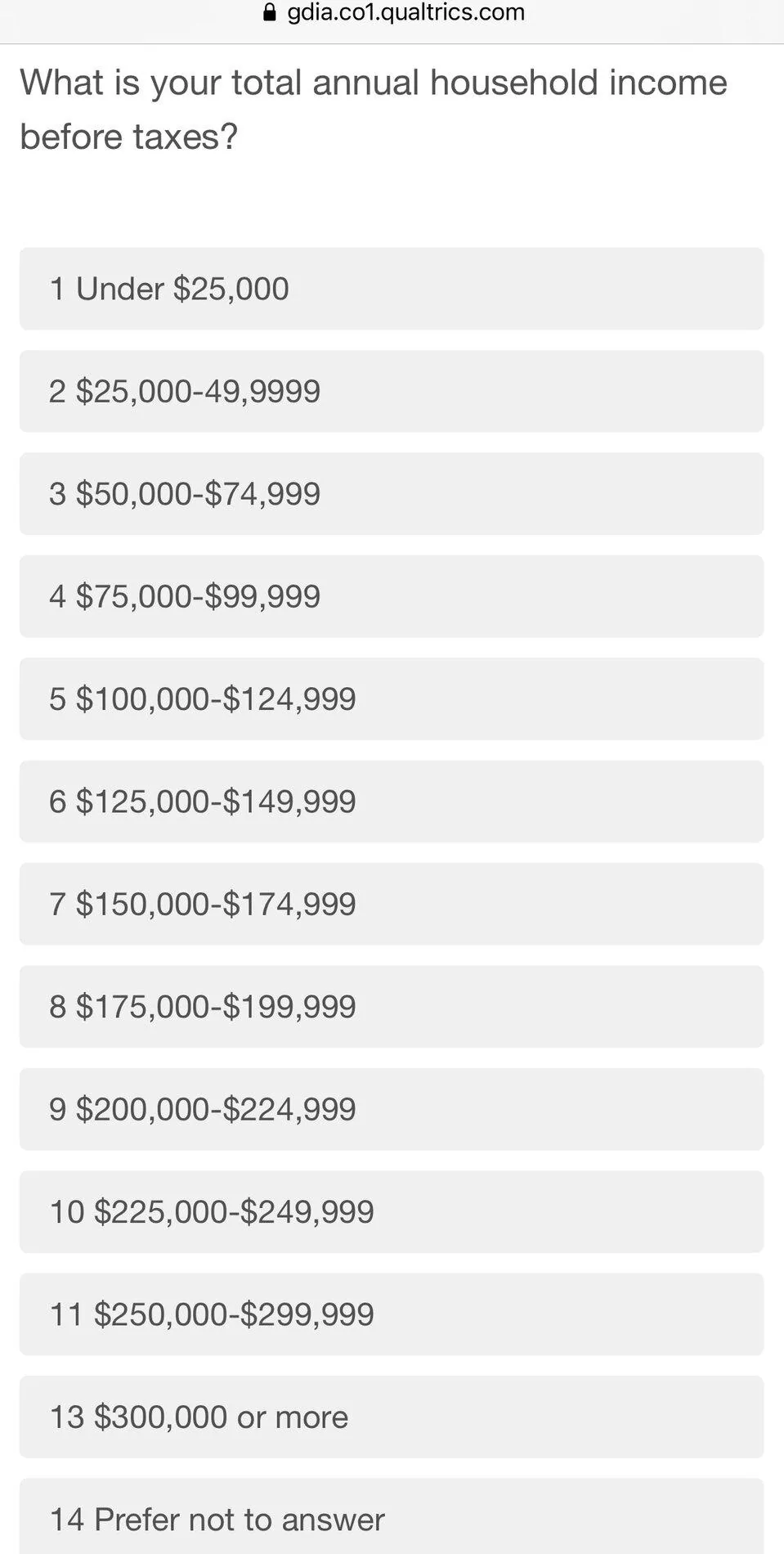Viewport: 784px width, 1554px height.
Task: Choose the $25,000-49,9999 income range
Action: (x=392, y=391)
